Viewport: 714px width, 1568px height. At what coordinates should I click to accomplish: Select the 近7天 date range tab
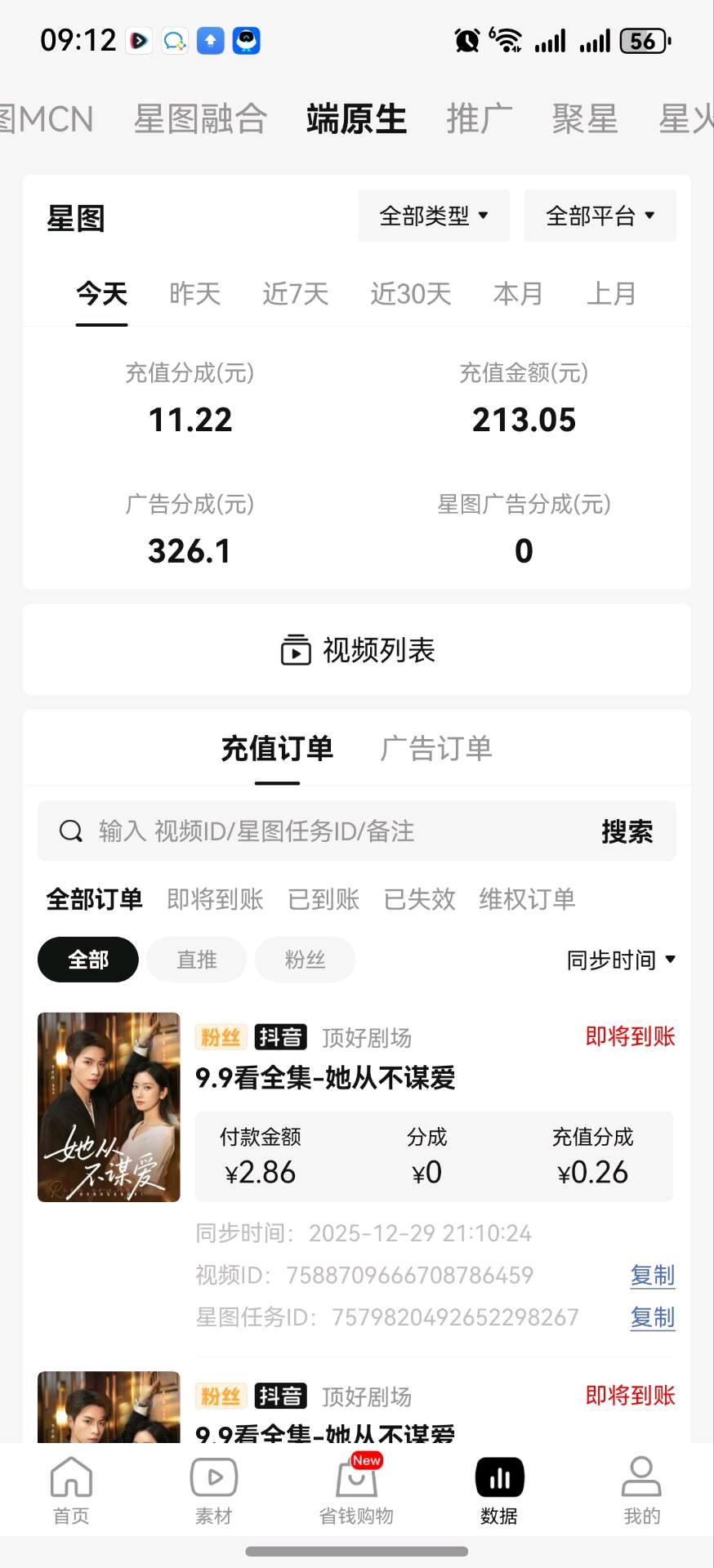(295, 294)
